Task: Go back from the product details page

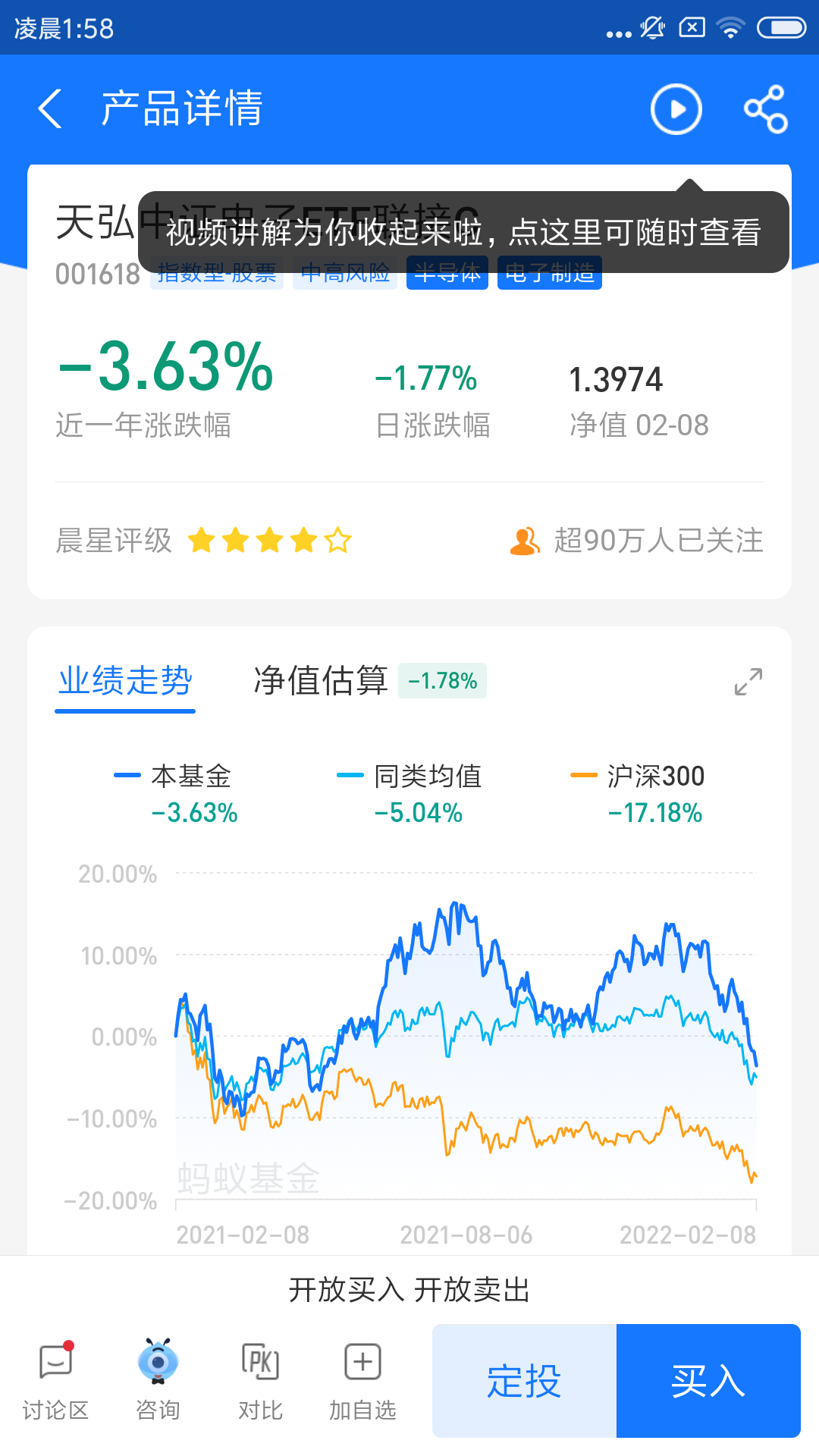Action: click(x=50, y=108)
